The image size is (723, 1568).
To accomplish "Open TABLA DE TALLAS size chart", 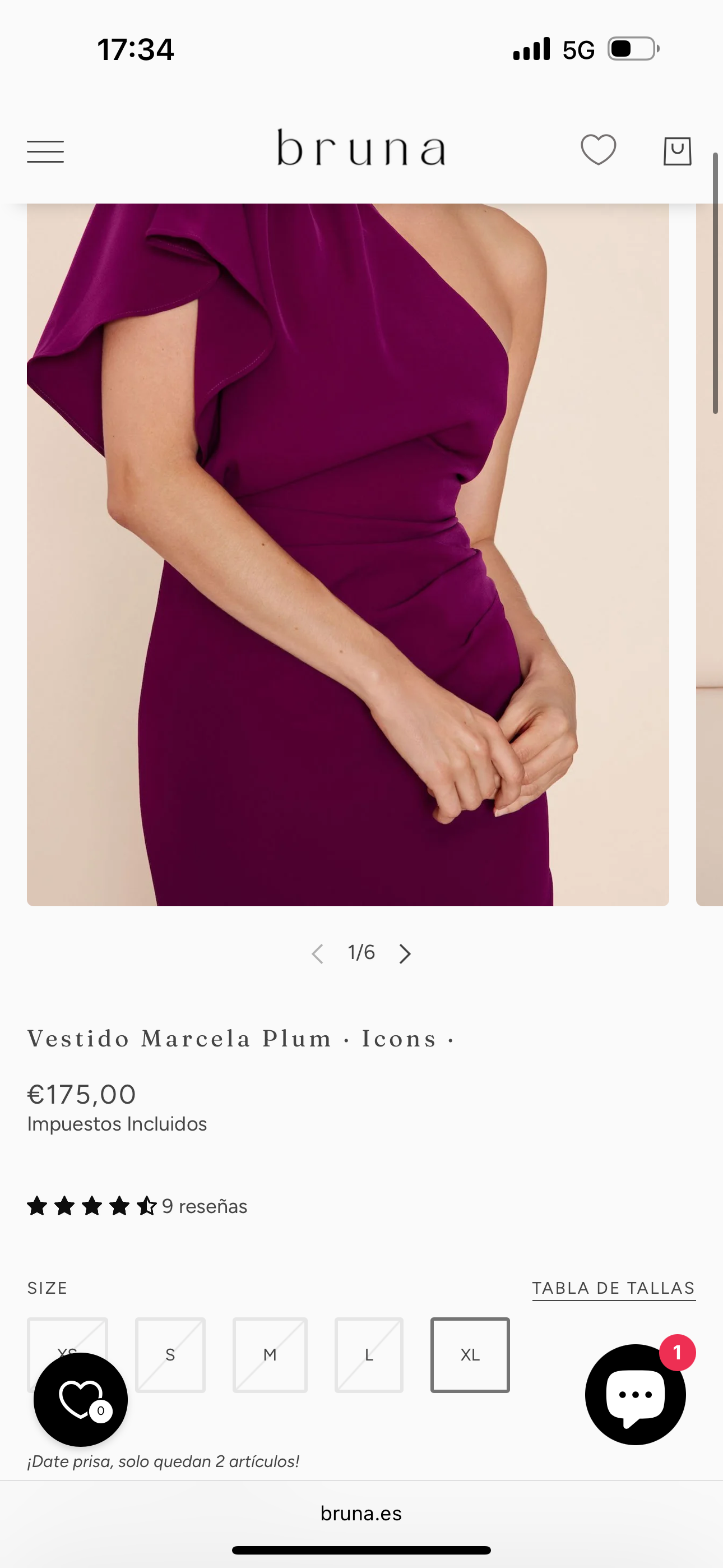I will [614, 1288].
